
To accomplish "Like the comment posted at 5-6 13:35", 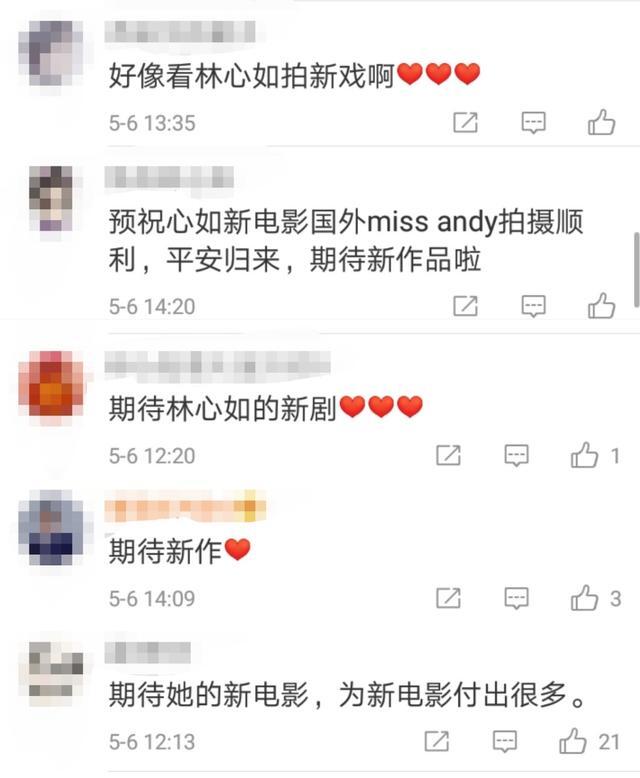I will pos(601,123).
